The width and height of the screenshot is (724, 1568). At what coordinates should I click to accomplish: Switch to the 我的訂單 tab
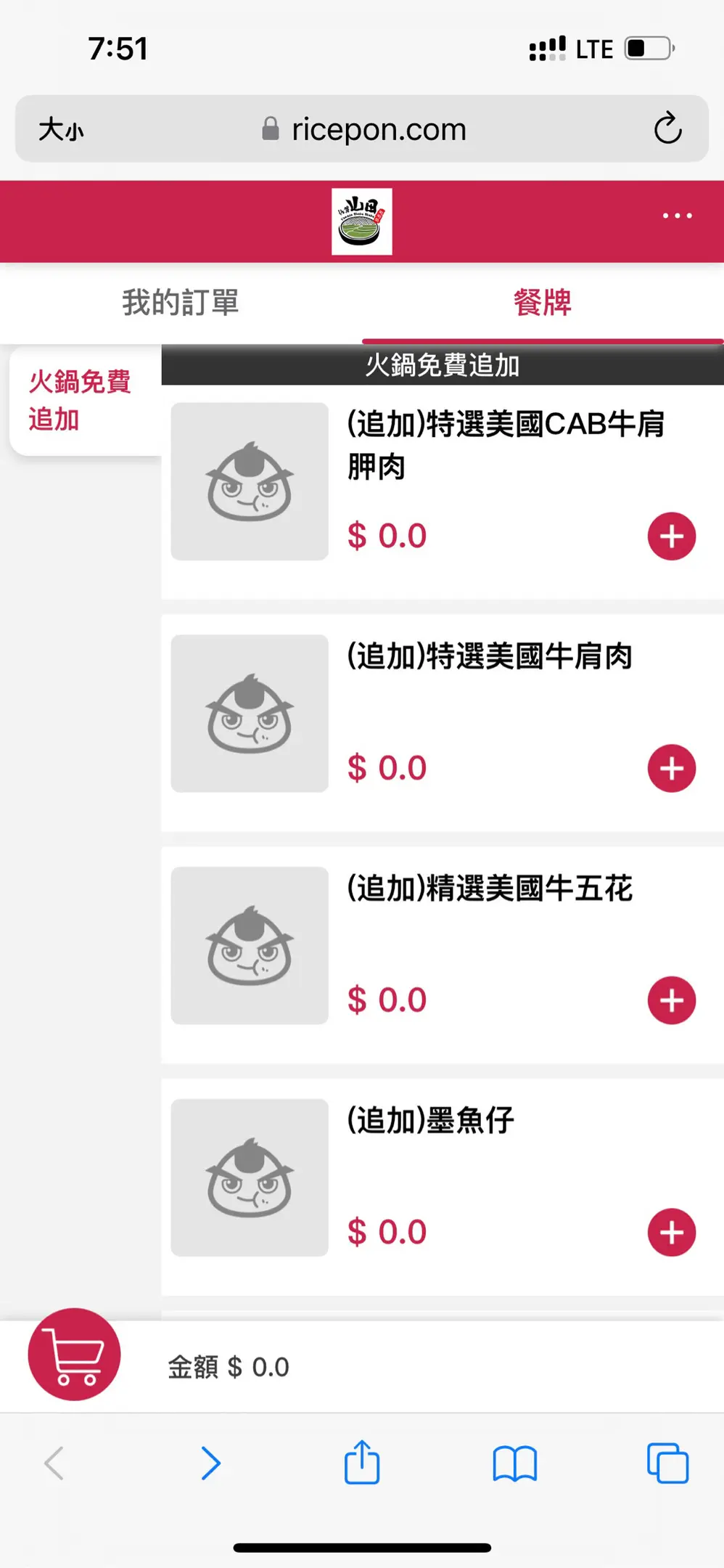pyautogui.click(x=181, y=302)
